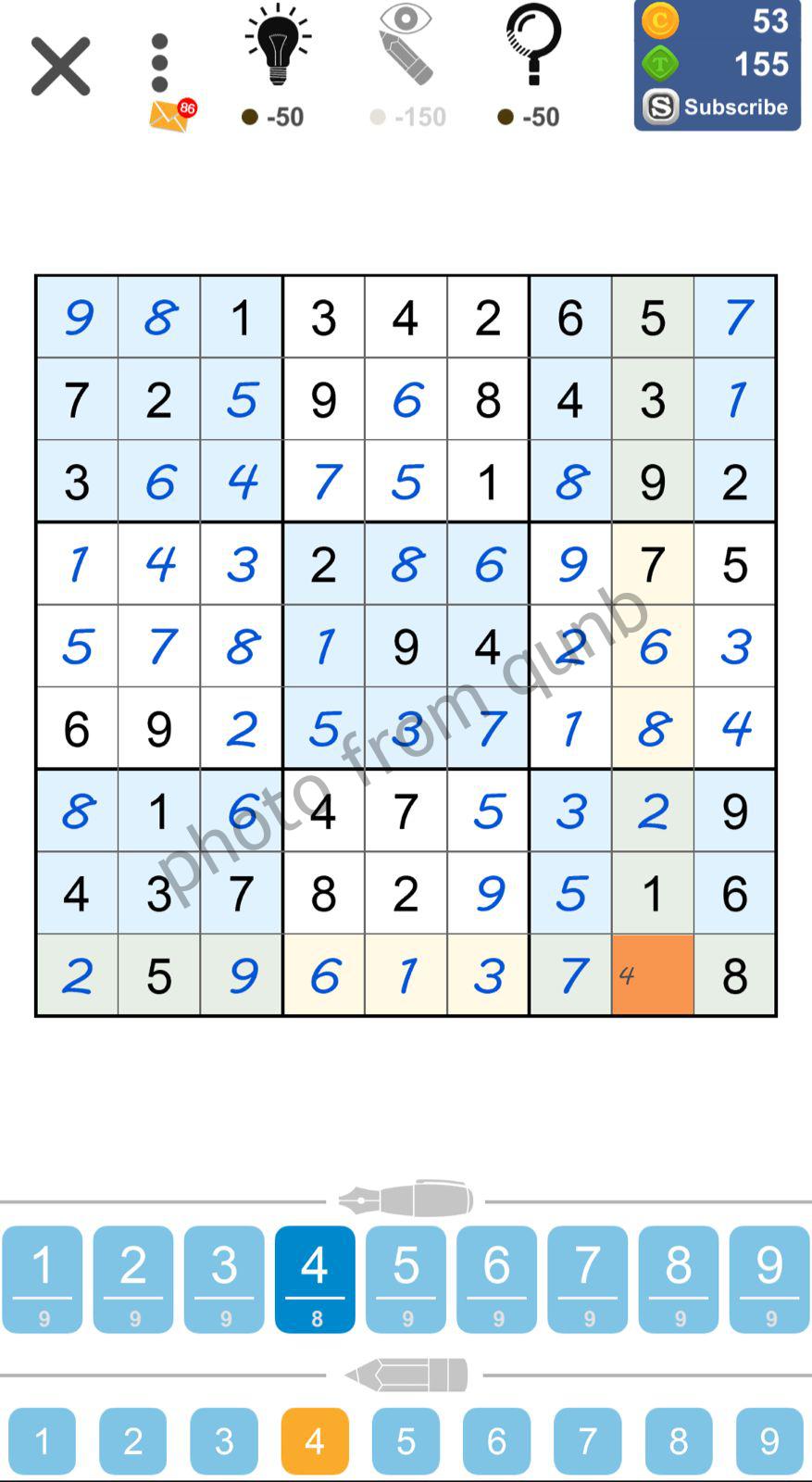
Task: Select the empty-looking cell with penciled 4
Action: [652, 974]
